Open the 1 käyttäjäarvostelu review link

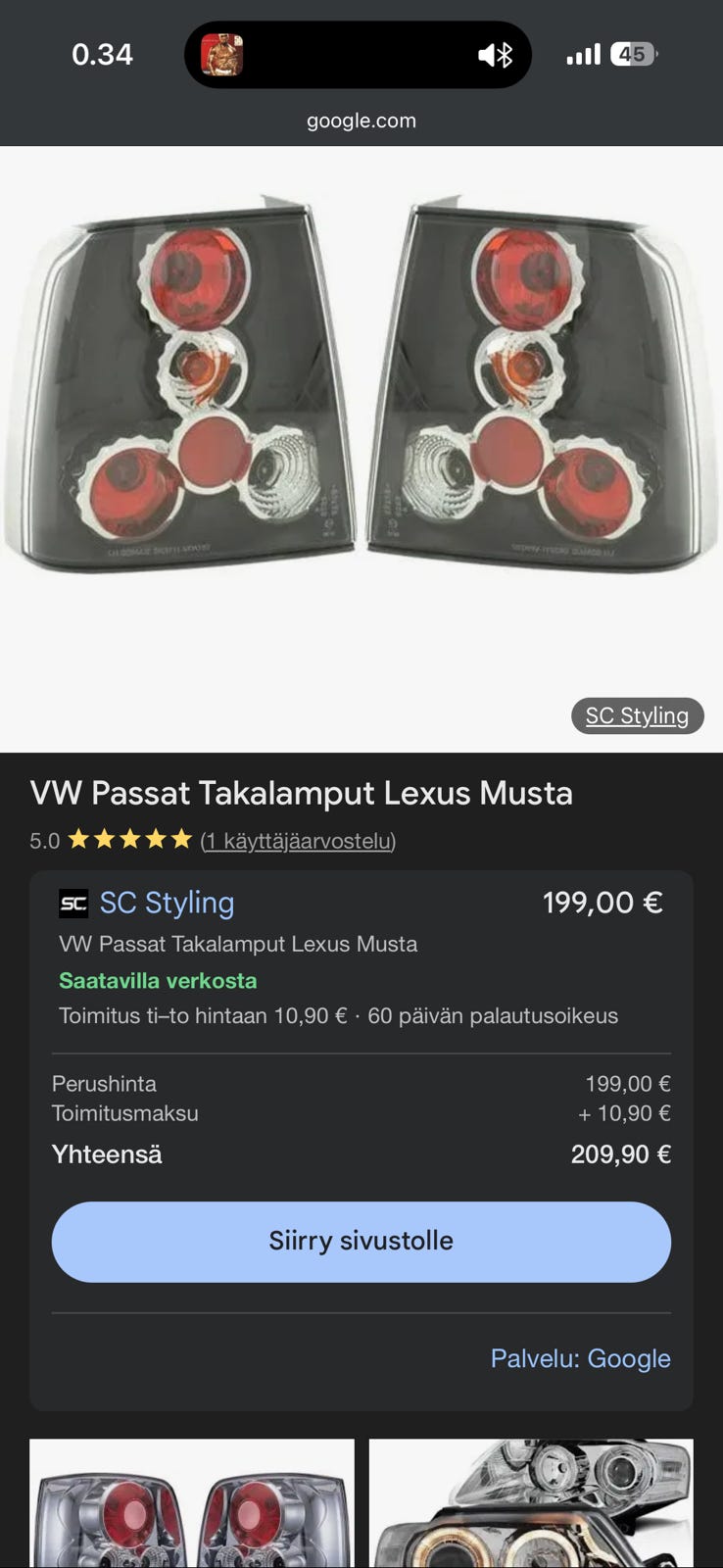tap(298, 840)
